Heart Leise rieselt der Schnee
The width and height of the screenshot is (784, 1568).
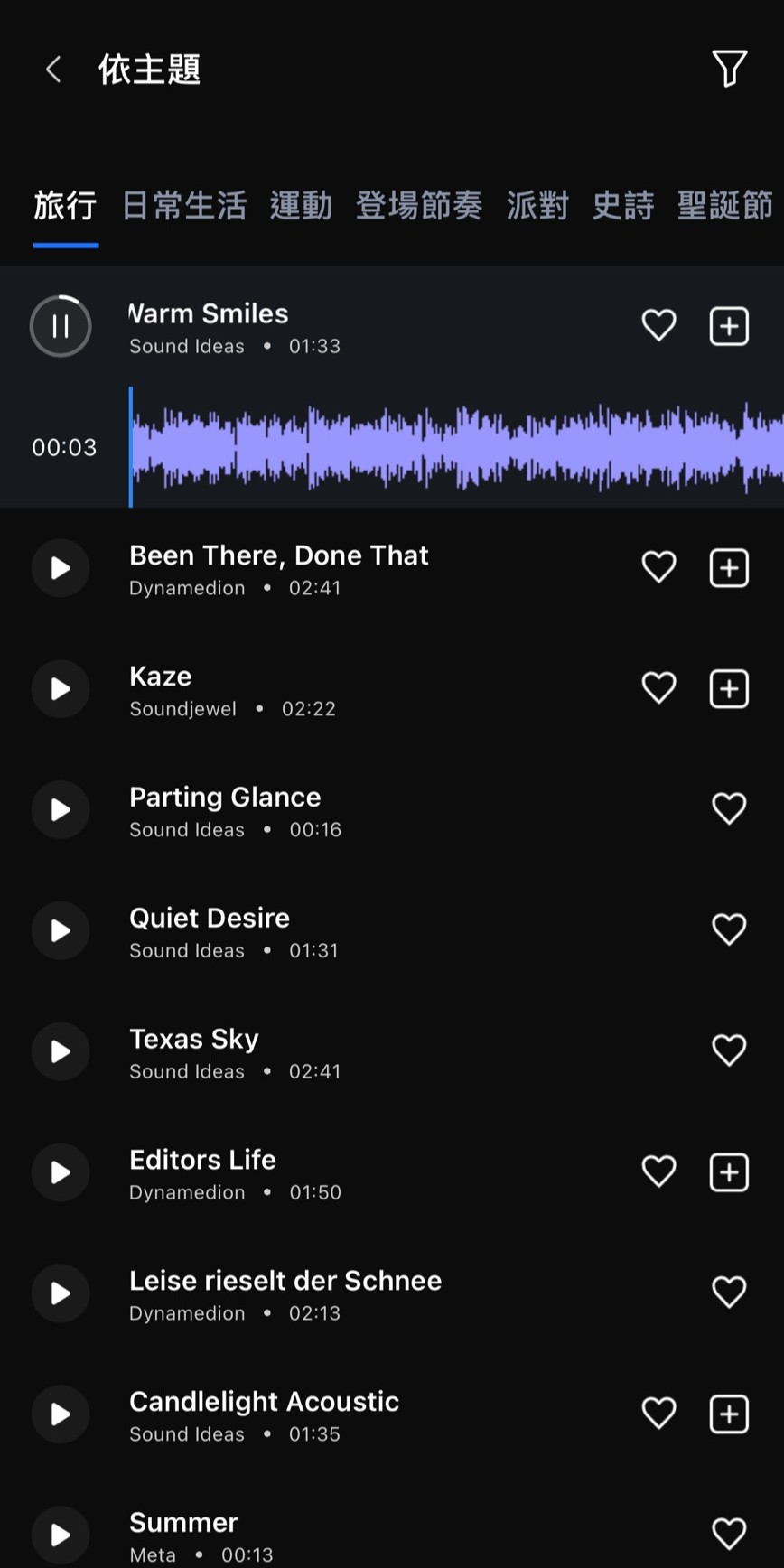(729, 1293)
